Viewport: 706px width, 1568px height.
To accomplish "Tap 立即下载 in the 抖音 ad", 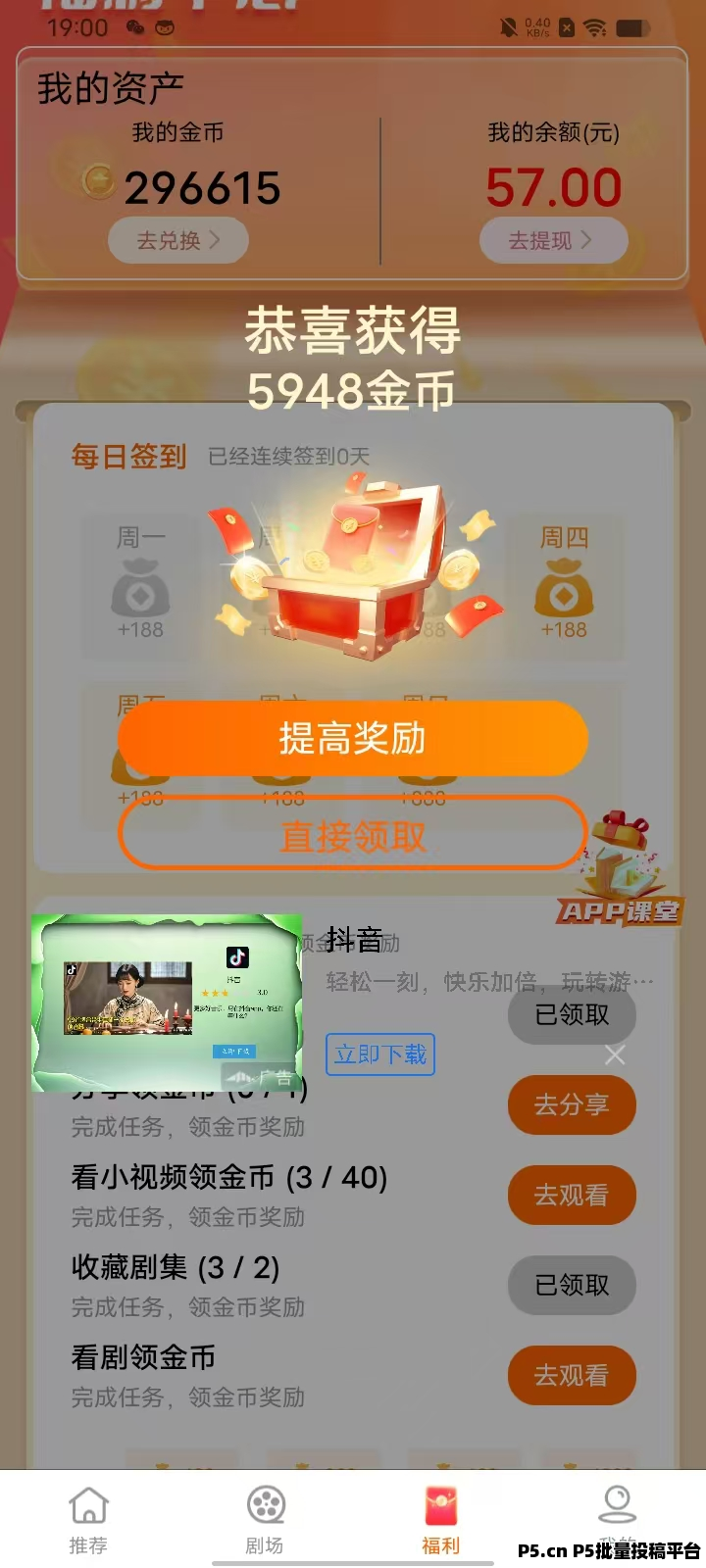I will tap(380, 1054).
